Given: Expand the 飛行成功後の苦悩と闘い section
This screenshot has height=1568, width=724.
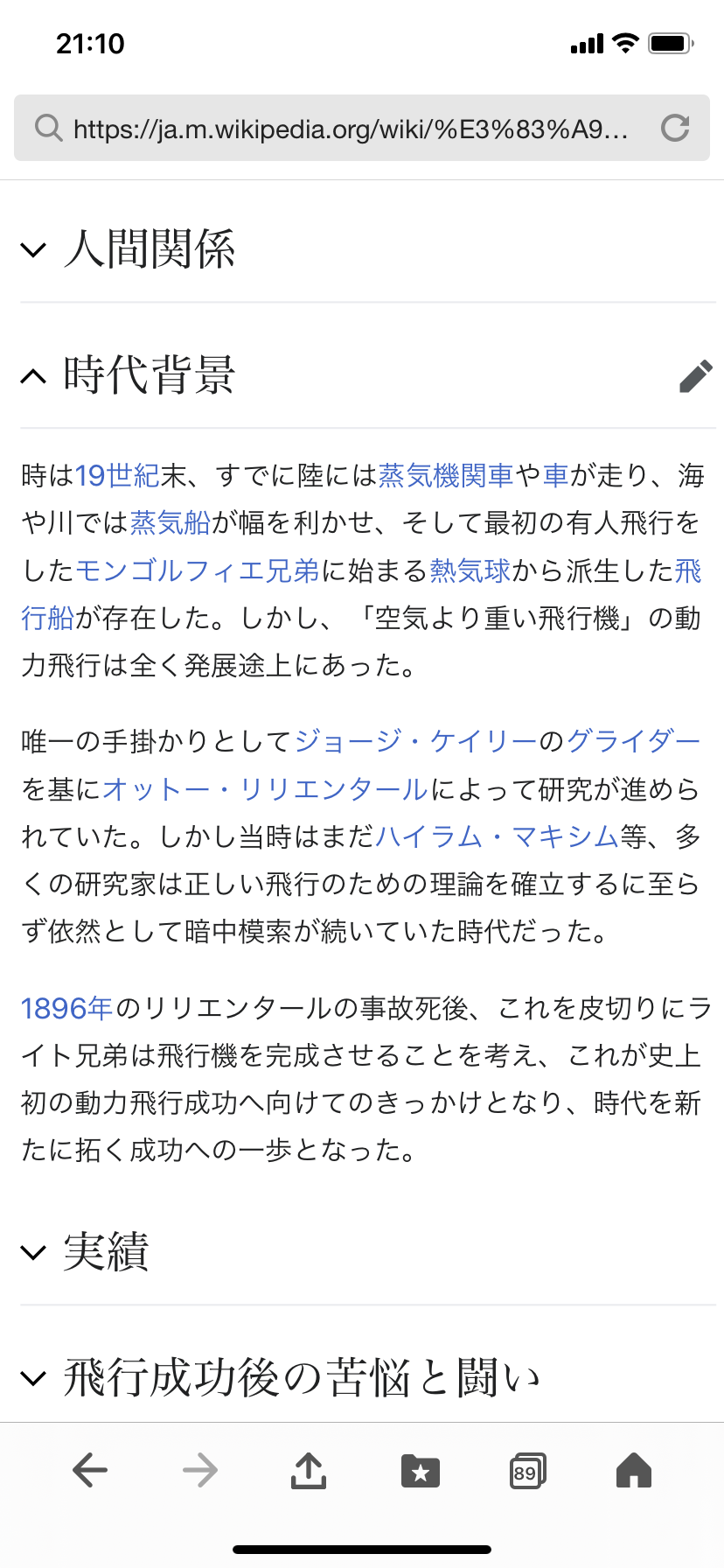Looking at the screenshot, I should tap(280, 1378).
